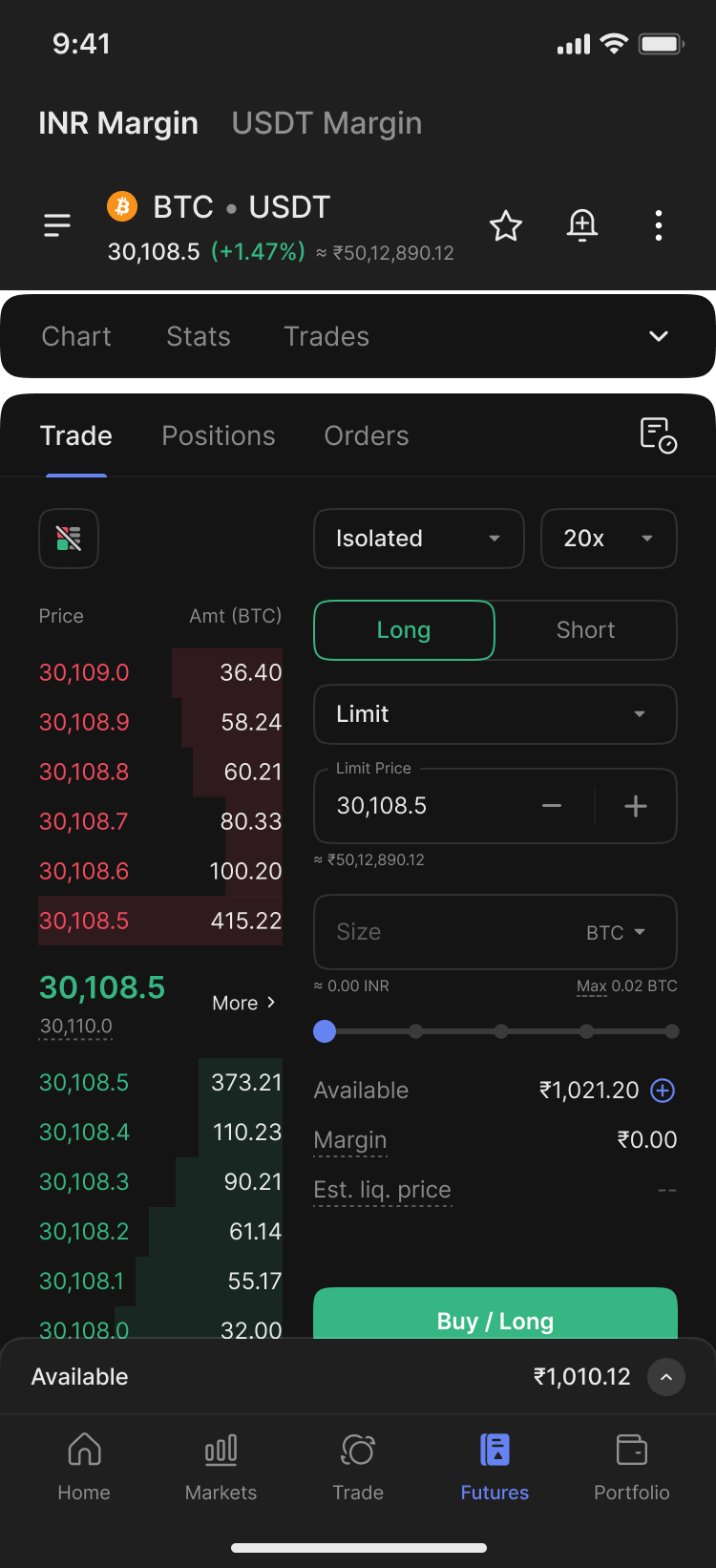The width and height of the screenshot is (716, 1568).
Task: Tap the Size input field
Action: (495, 932)
